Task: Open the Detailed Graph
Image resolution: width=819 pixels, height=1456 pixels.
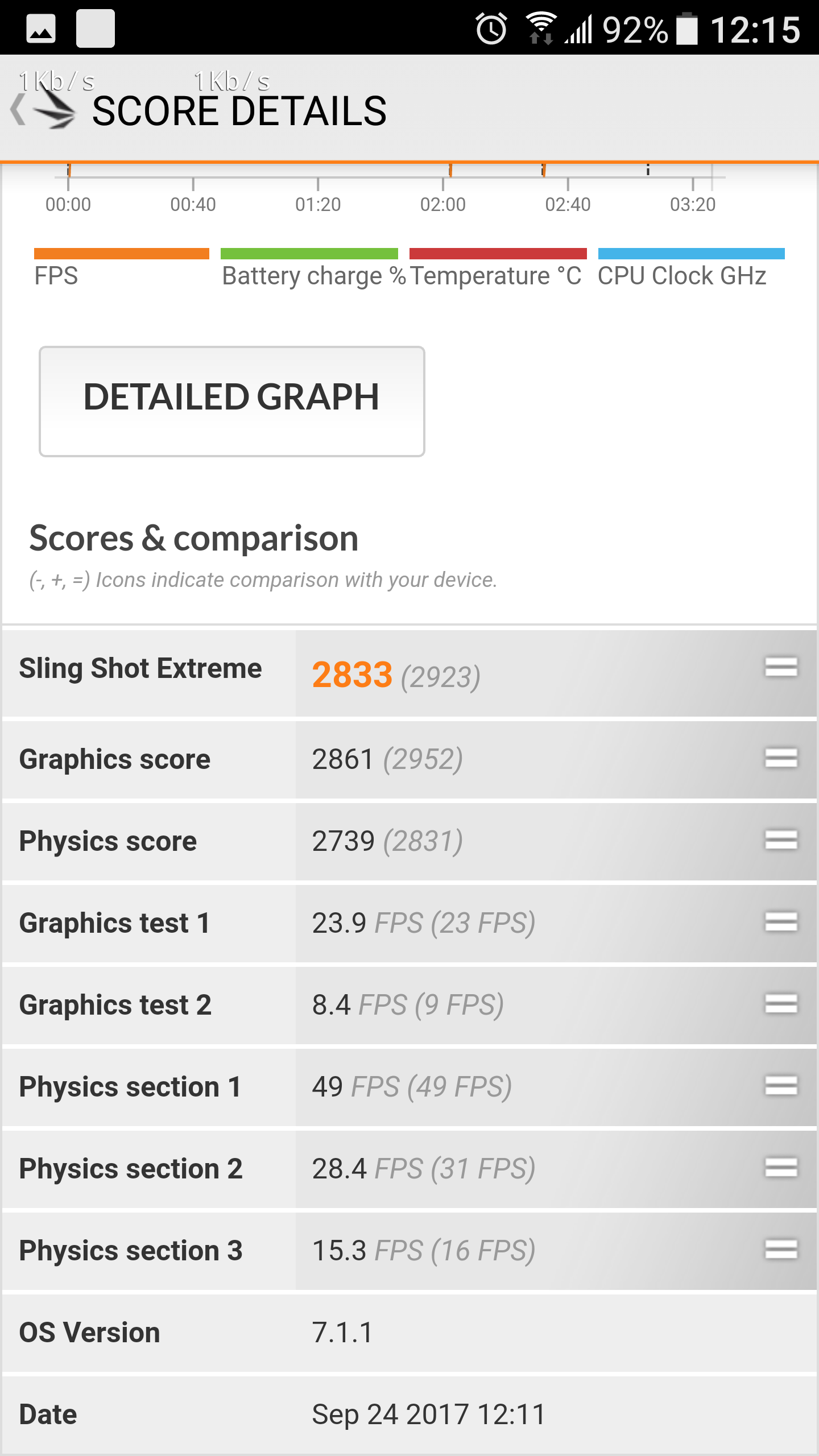Action: (x=231, y=400)
